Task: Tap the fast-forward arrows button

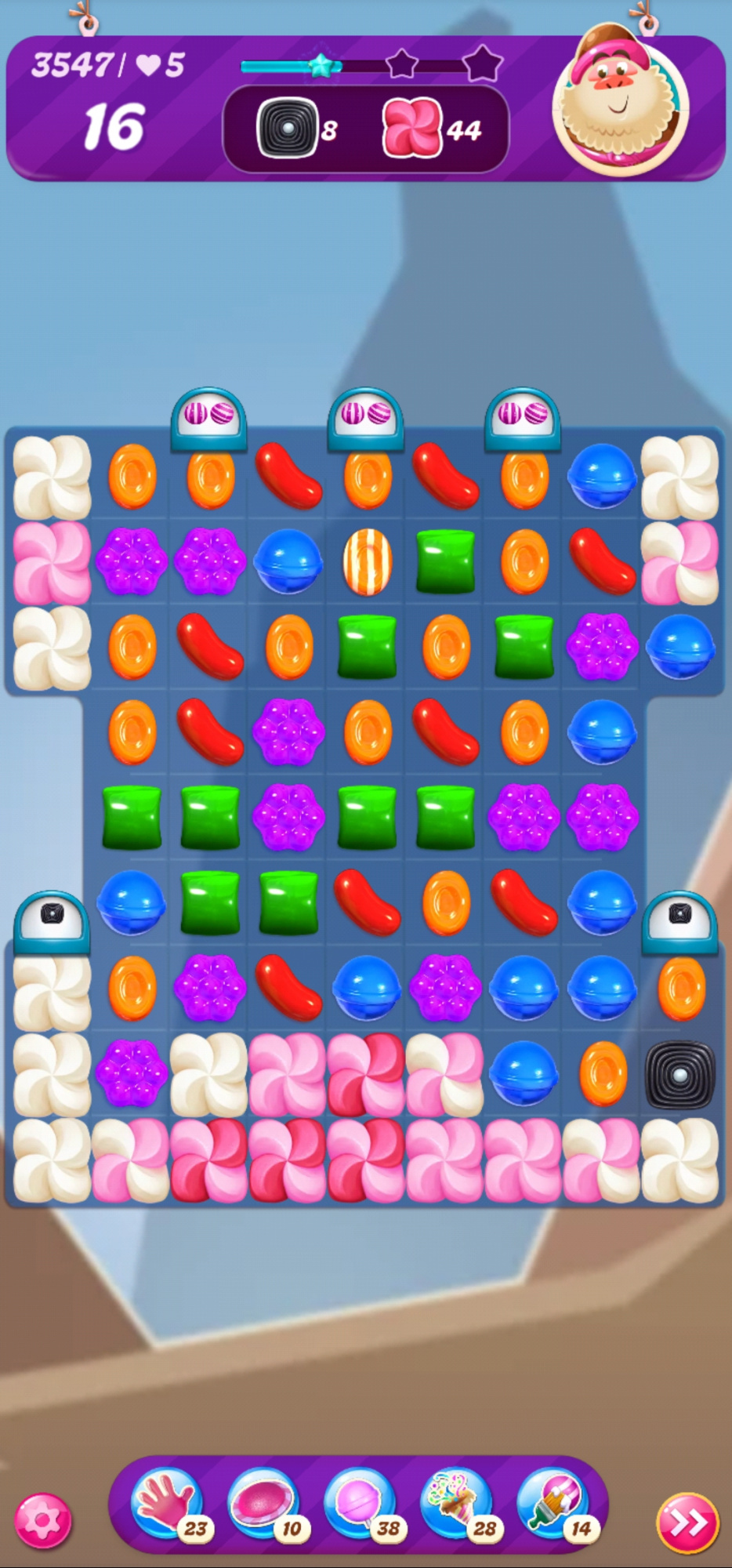Action: (687, 1523)
